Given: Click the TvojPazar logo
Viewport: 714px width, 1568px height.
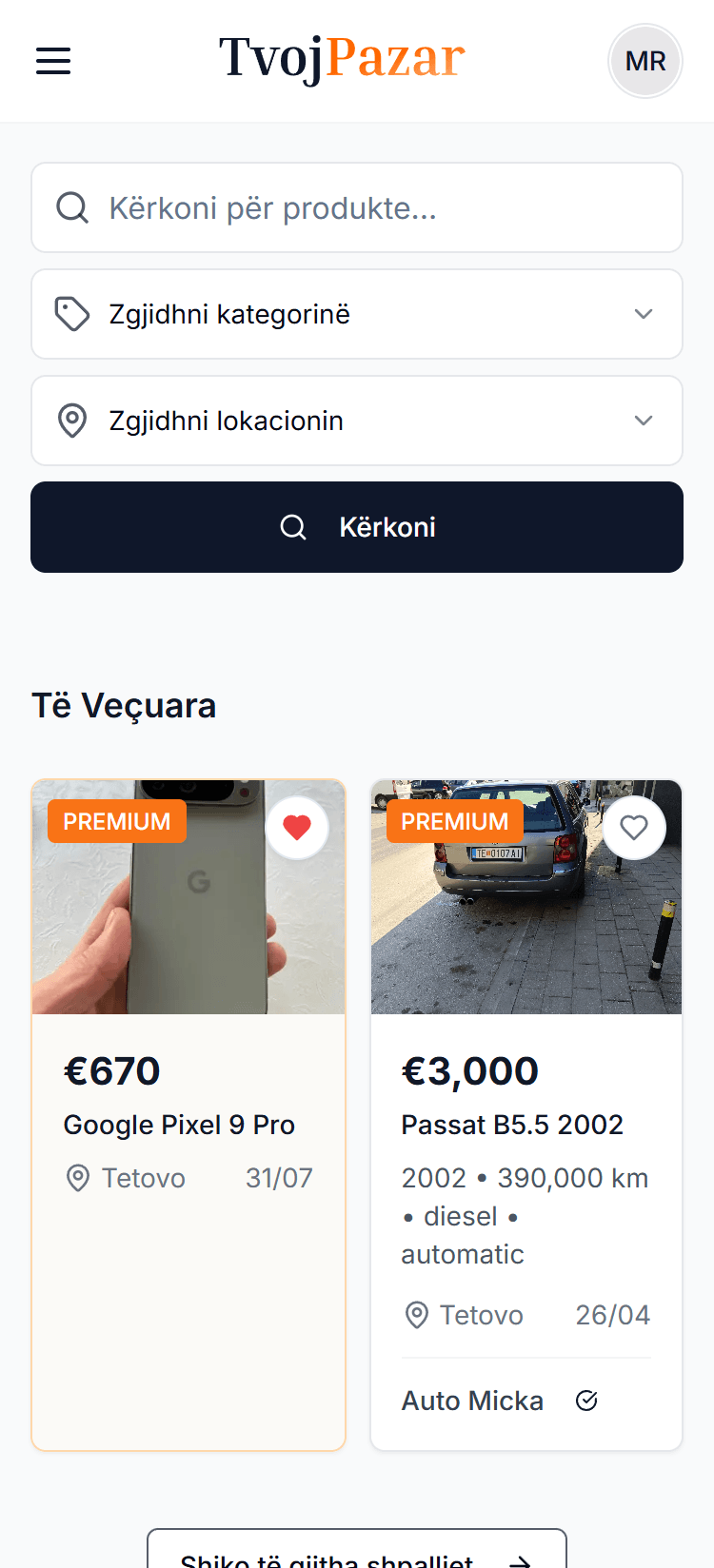Looking at the screenshot, I should [341, 57].
